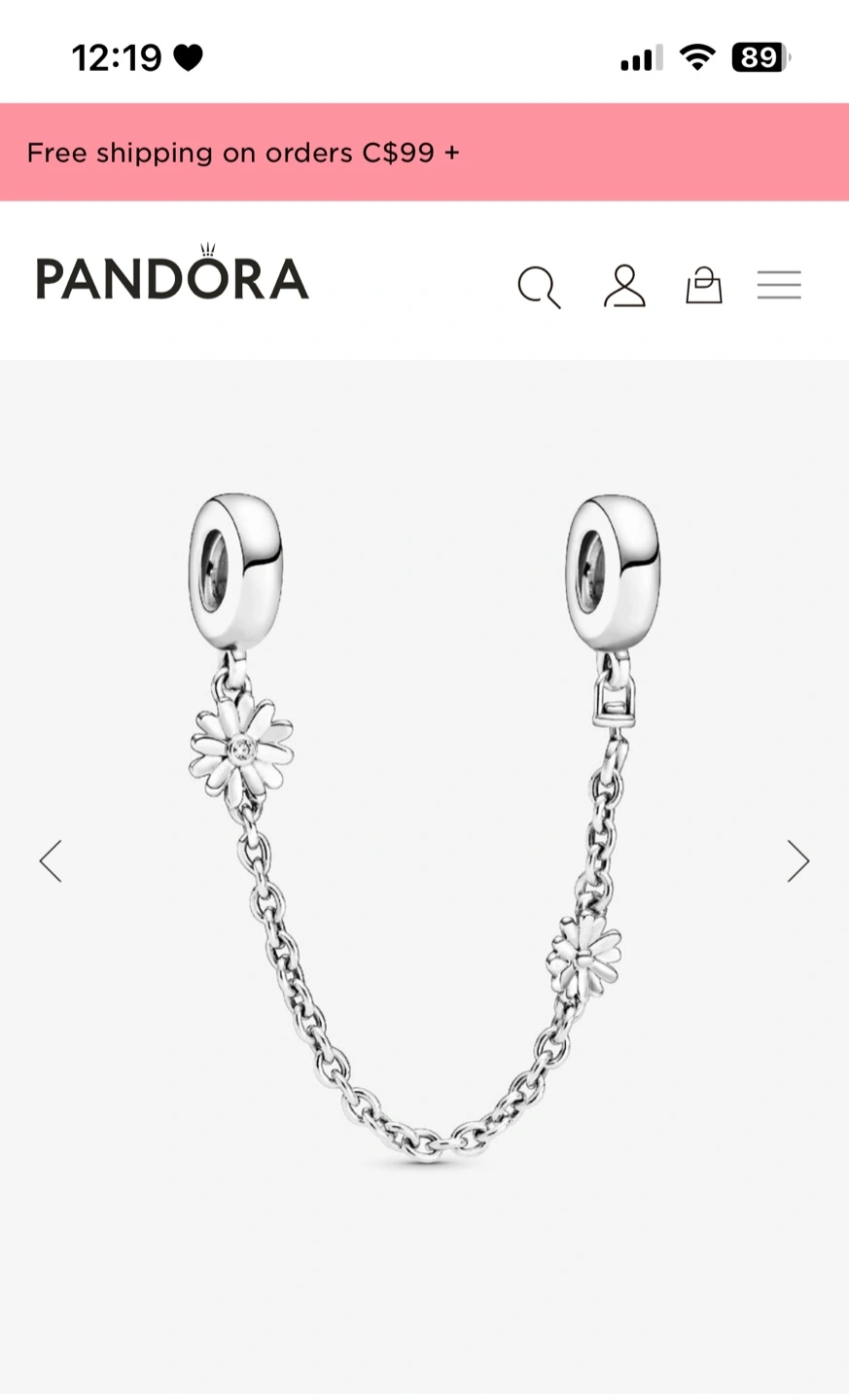
Task: Open the search magnifier icon
Action: click(540, 288)
